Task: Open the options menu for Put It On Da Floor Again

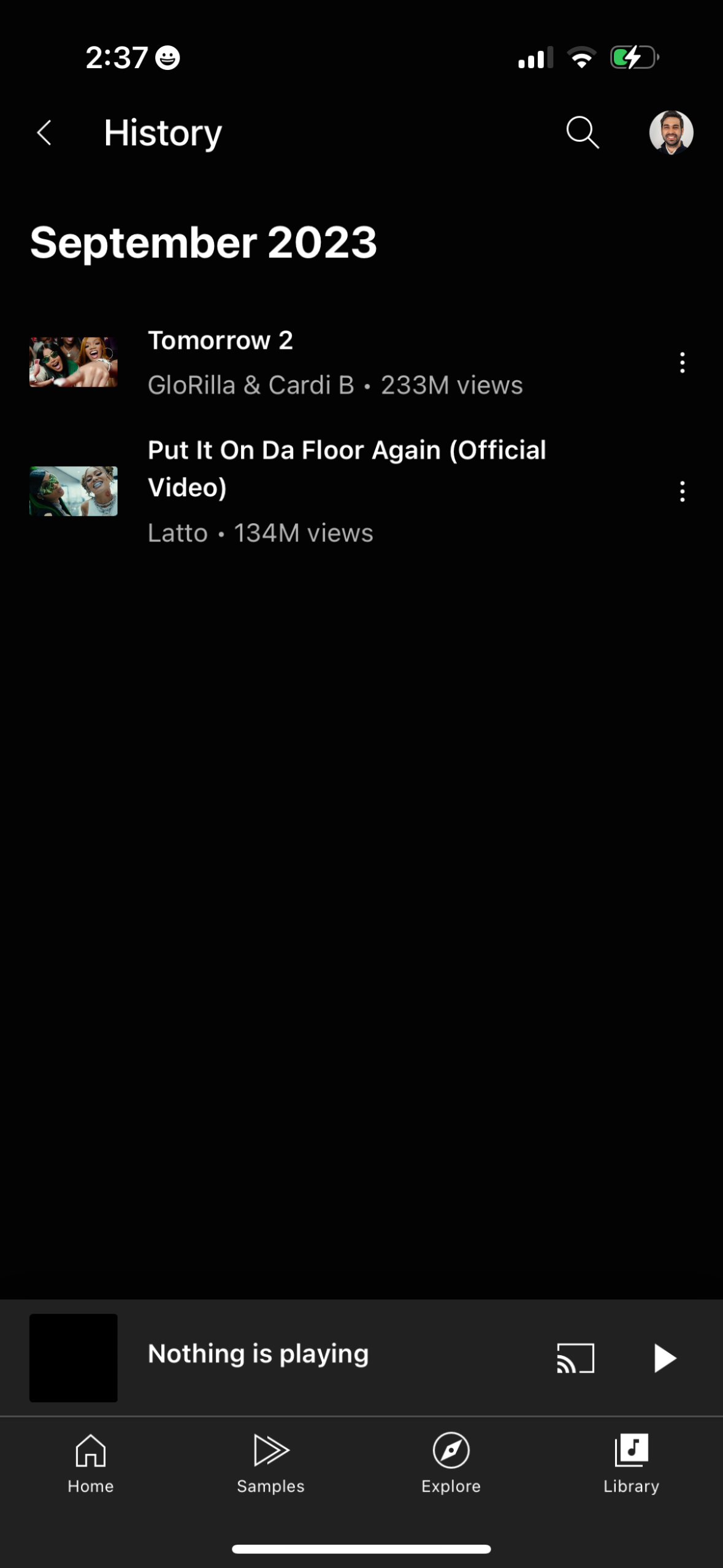Action: 682,491
